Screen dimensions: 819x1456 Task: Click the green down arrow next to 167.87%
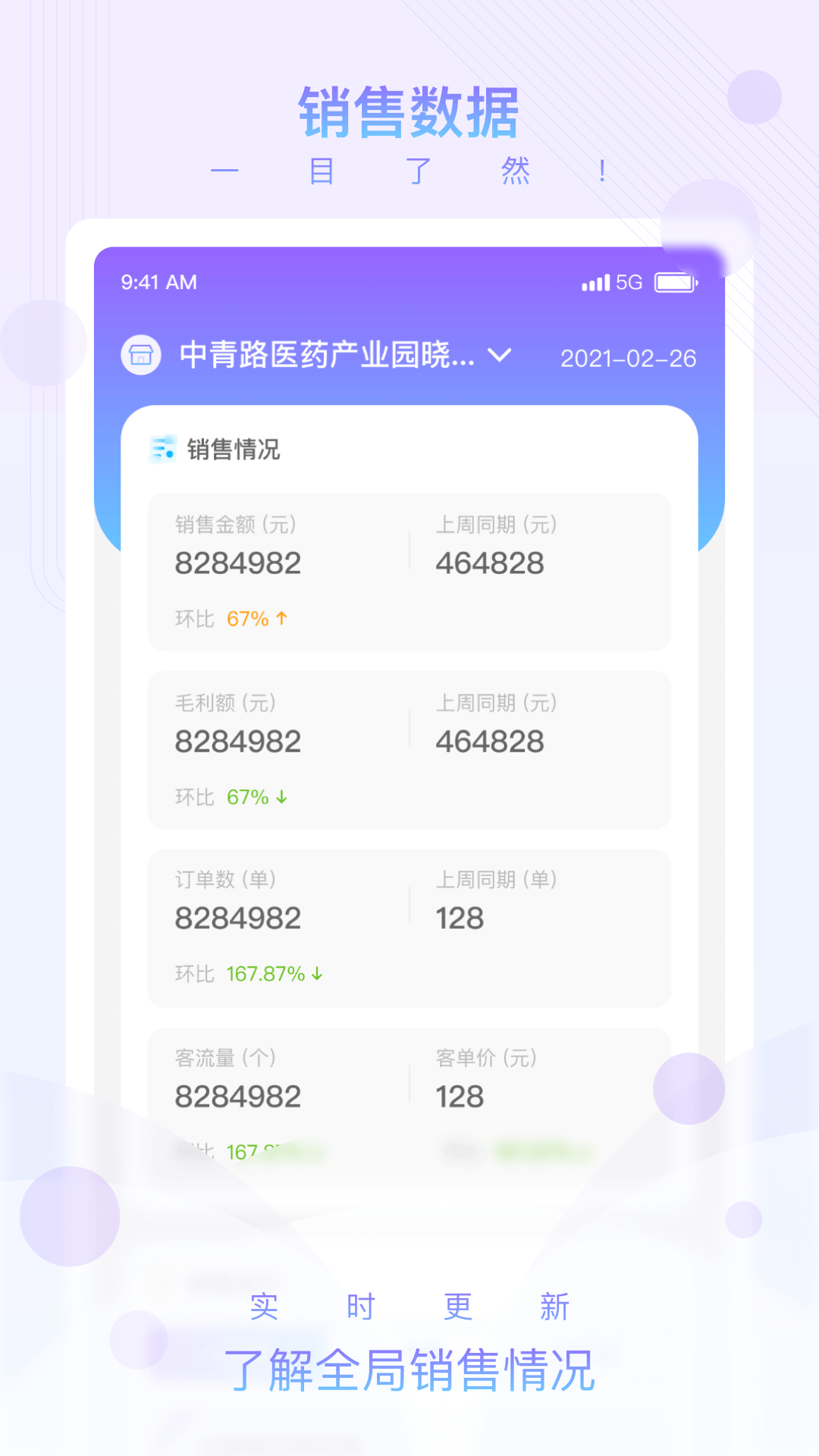(318, 973)
